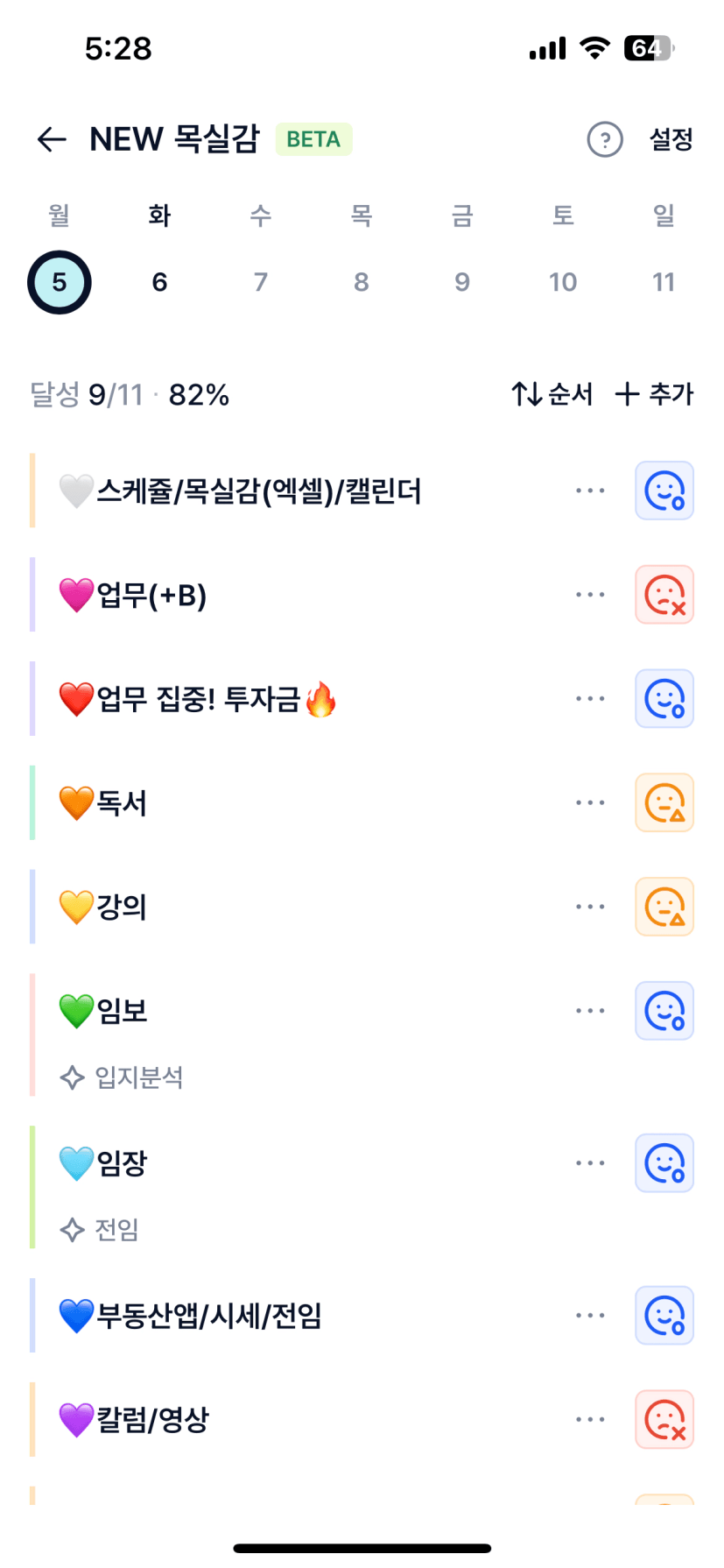Open the help question mark icon

(604, 139)
